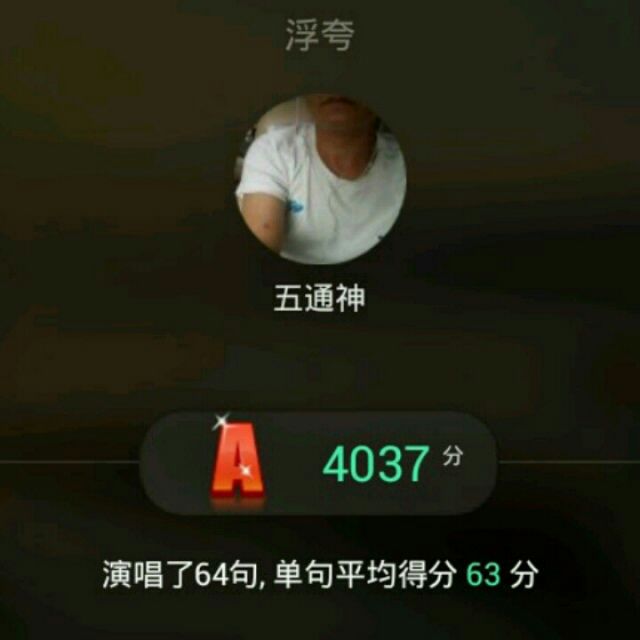The height and width of the screenshot is (640, 640).
Task: Open 五通神's profile avatar
Action: pyautogui.click(x=320, y=180)
